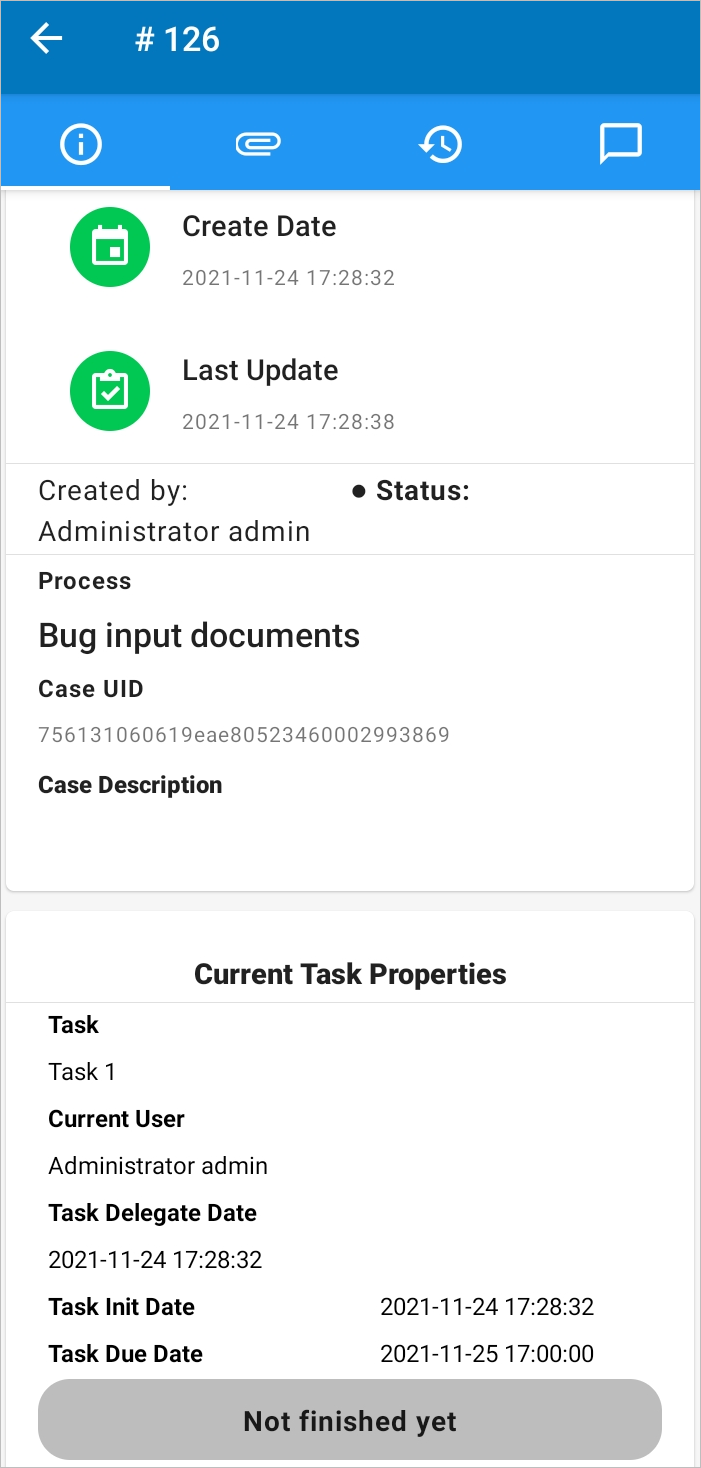Go back from case #126

[x=46, y=40]
